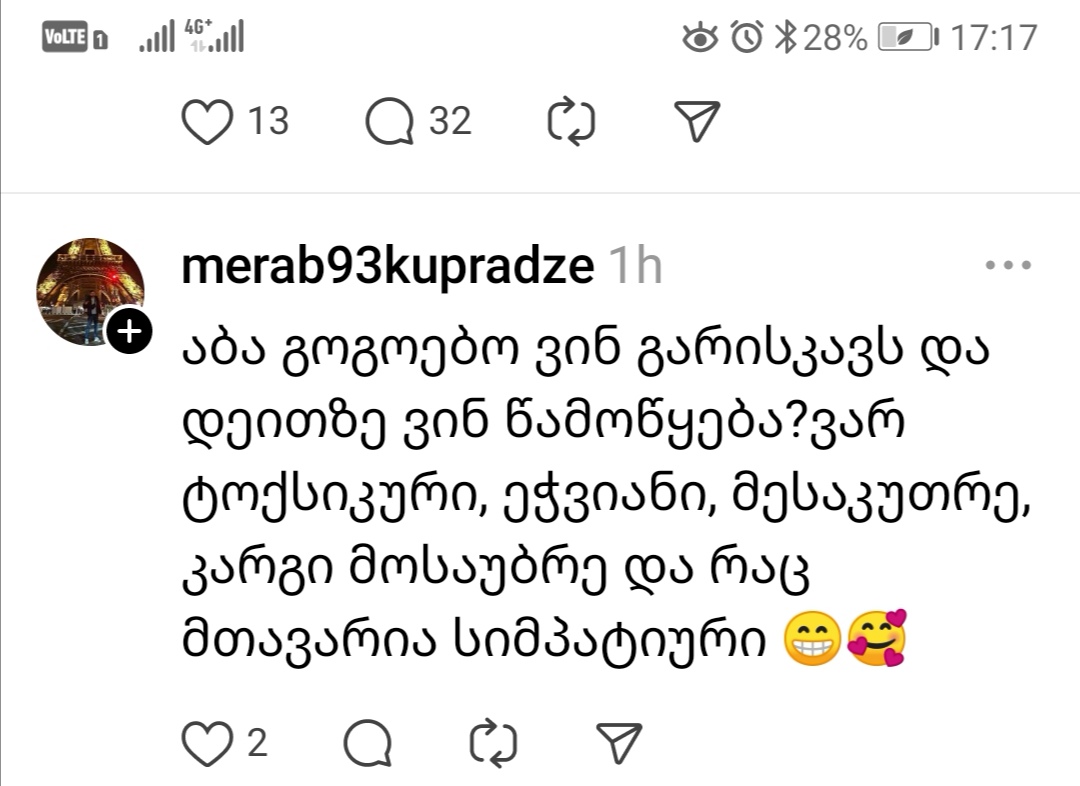This screenshot has height=786, width=1080.
Task: Follow merab93kupradze via the plus badge
Action: 129,331
